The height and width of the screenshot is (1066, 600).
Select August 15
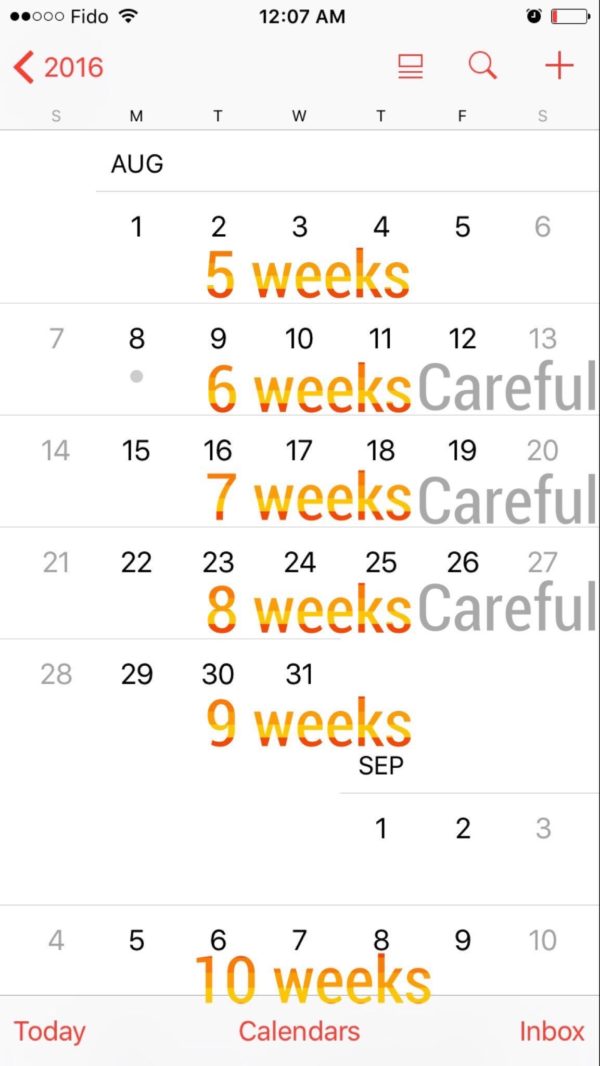(x=136, y=451)
